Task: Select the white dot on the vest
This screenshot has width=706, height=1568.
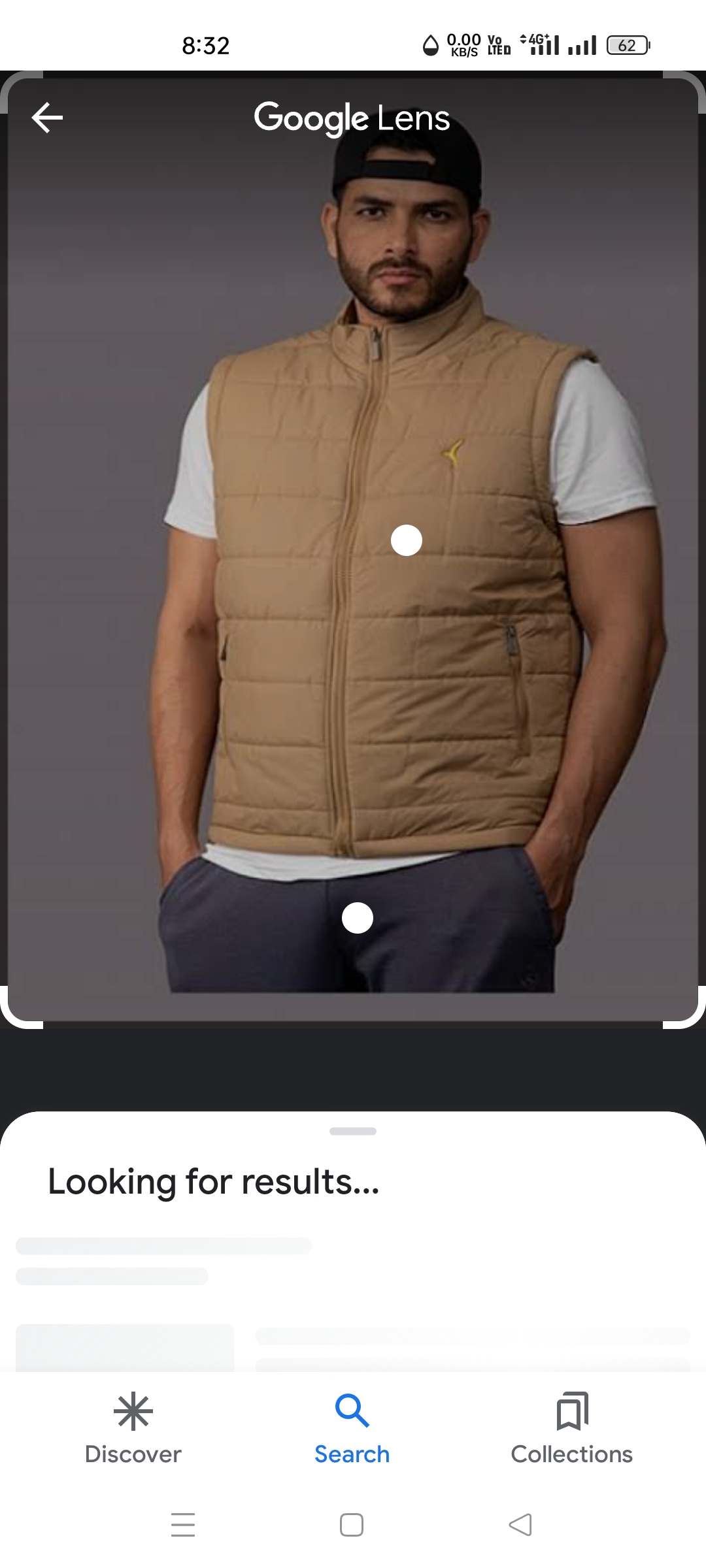Action: pos(407,540)
